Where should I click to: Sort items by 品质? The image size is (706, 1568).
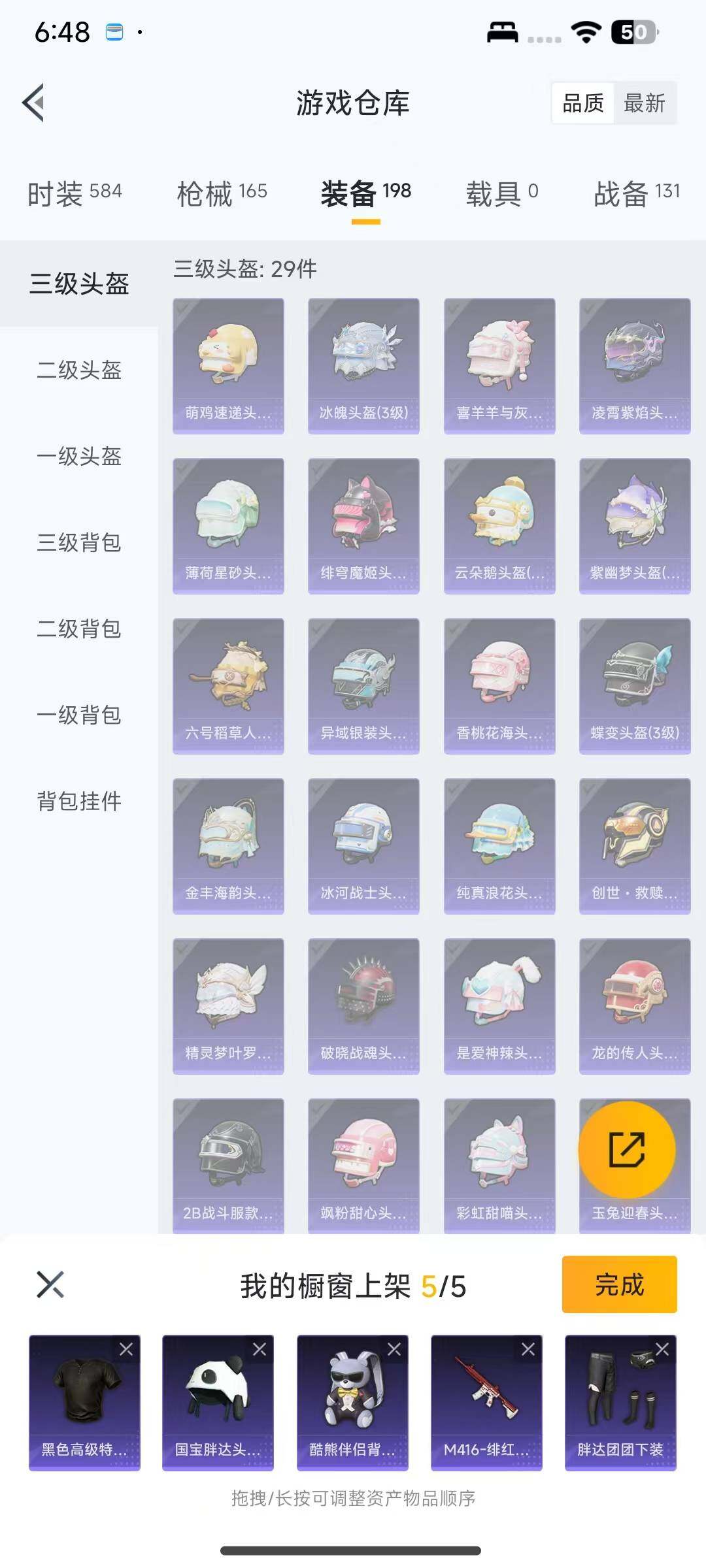pyautogui.click(x=583, y=103)
